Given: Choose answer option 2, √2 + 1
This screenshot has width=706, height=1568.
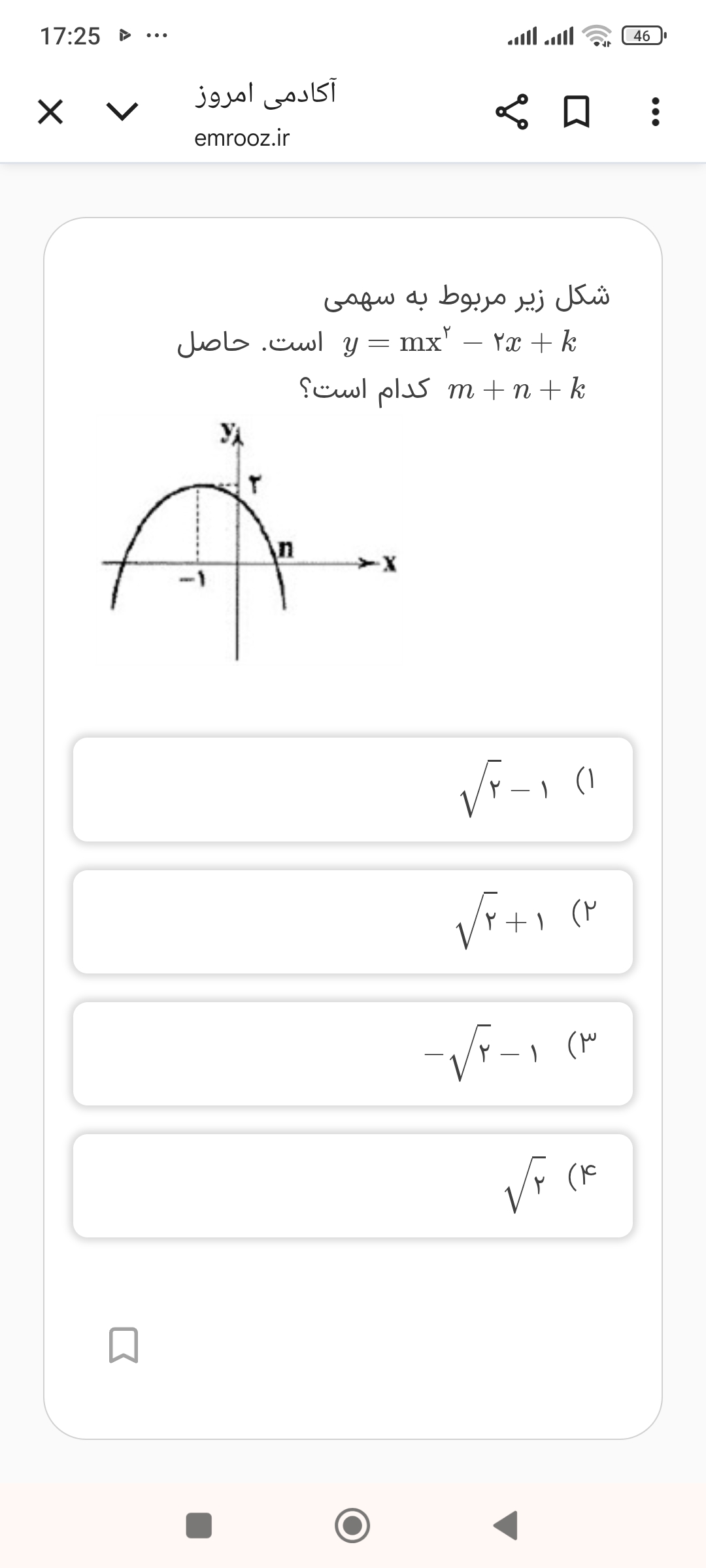Looking at the screenshot, I should pyautogui.click(x=353, y=921).
